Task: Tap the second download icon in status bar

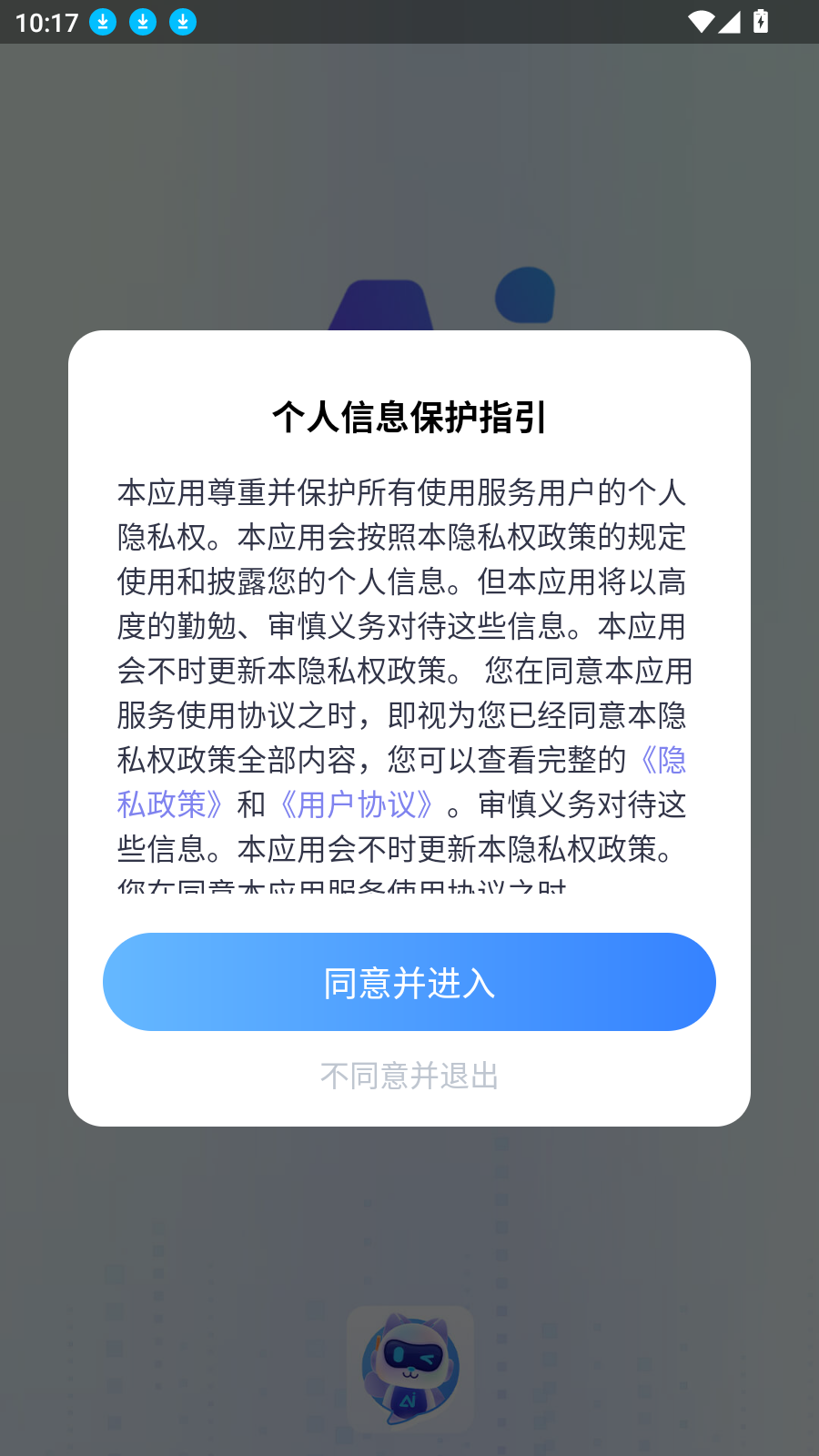Action: coord(143,22)
